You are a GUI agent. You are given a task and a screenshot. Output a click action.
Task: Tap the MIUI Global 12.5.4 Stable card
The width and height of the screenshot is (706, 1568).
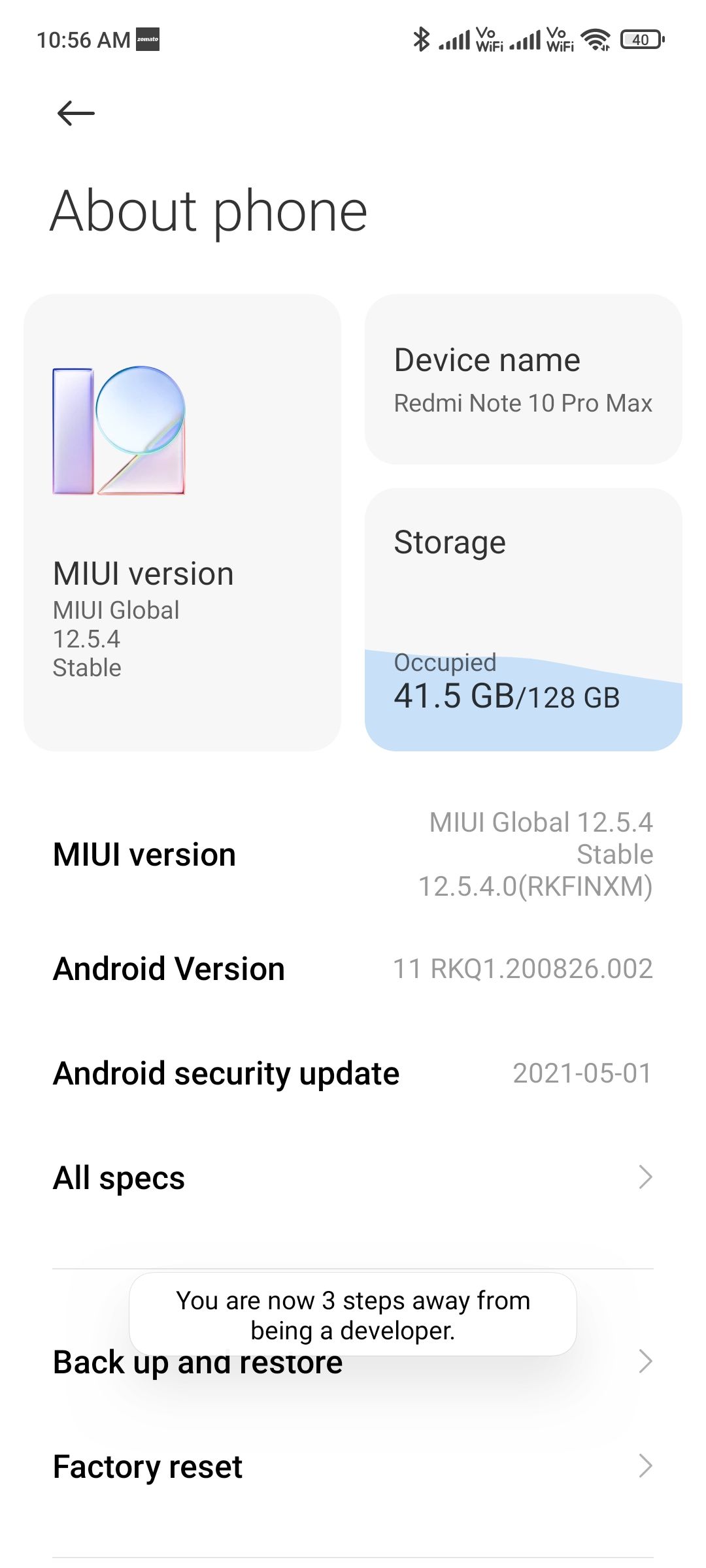point(183,523)
